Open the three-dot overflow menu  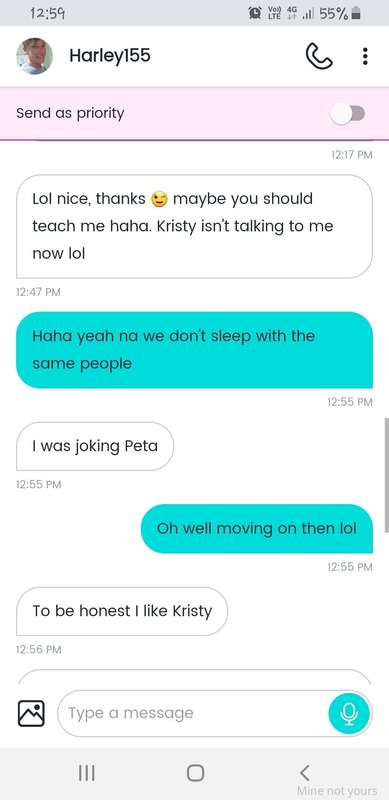pos(365,56)
